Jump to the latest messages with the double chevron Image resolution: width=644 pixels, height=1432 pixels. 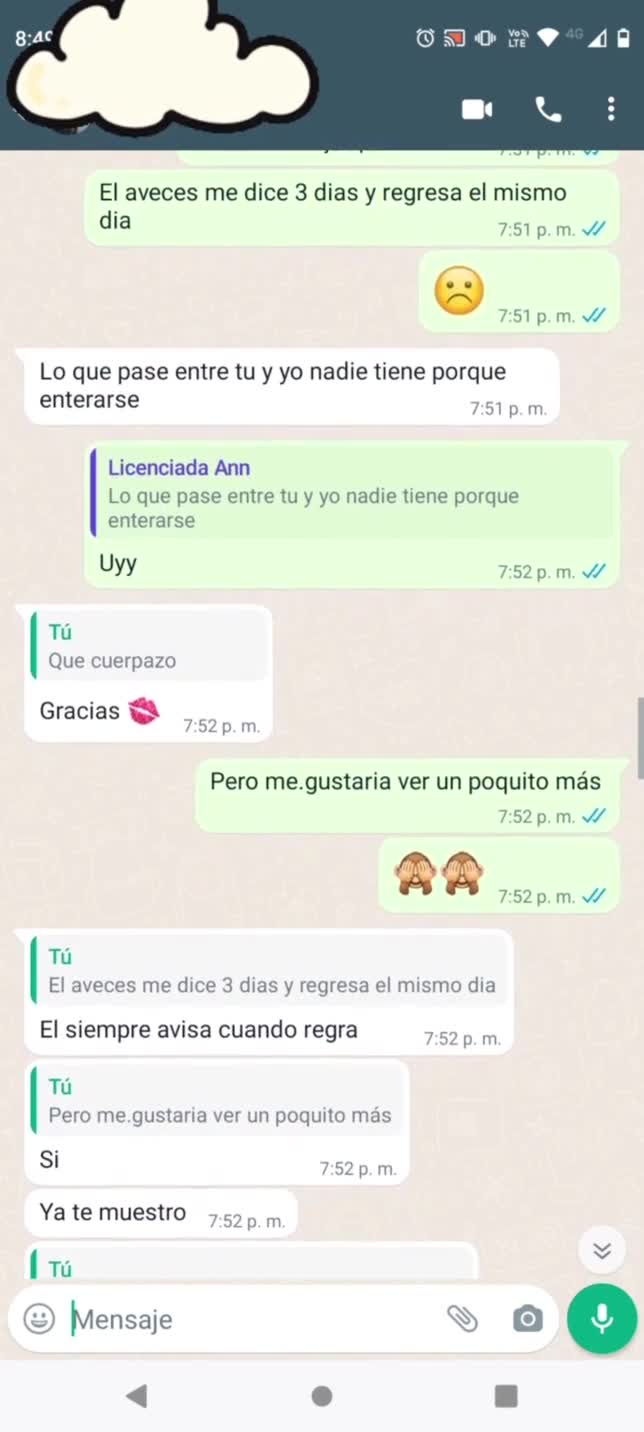tap(602, 1250)
